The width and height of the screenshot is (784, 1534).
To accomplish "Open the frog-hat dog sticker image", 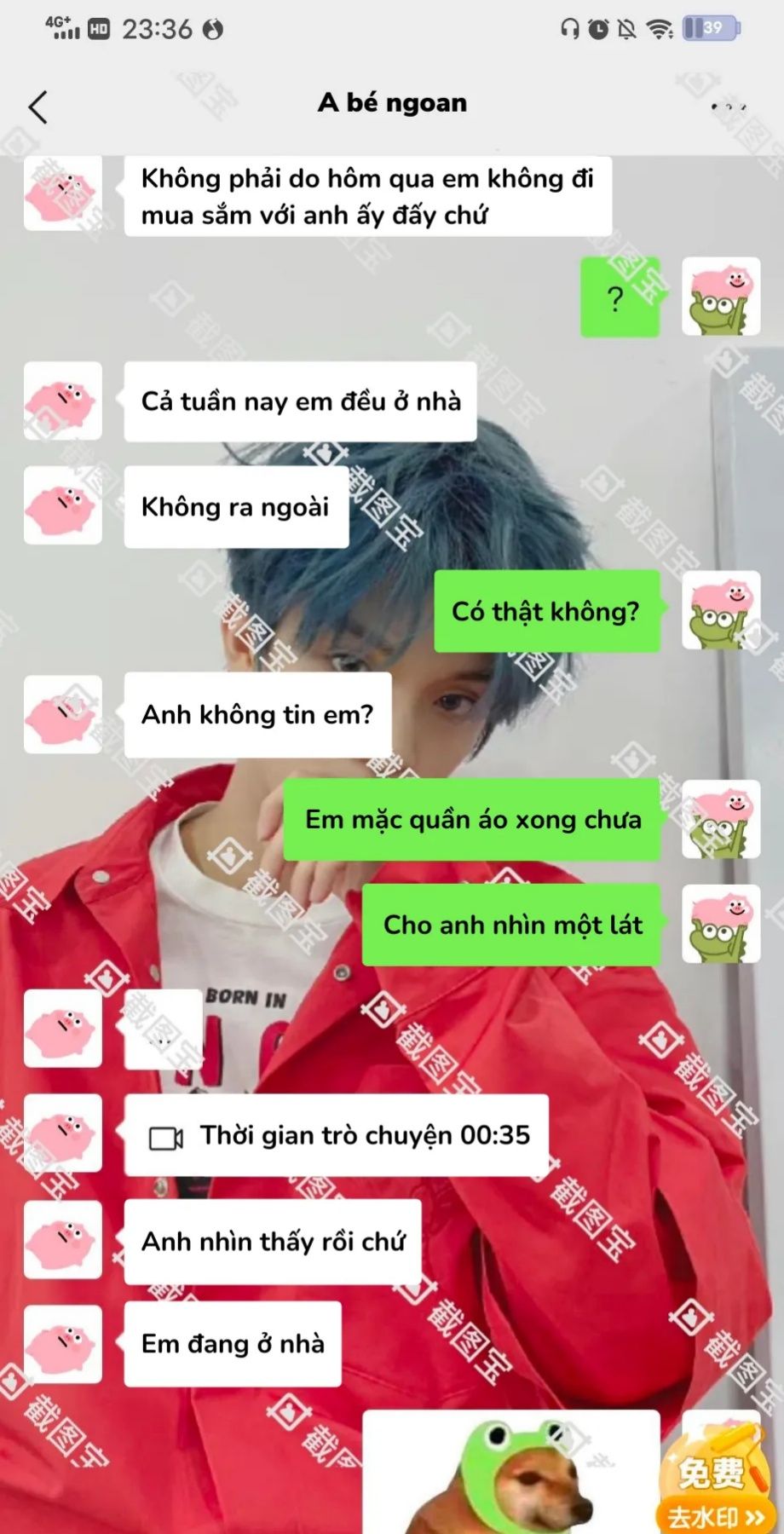I will [x=511, y=1473].
